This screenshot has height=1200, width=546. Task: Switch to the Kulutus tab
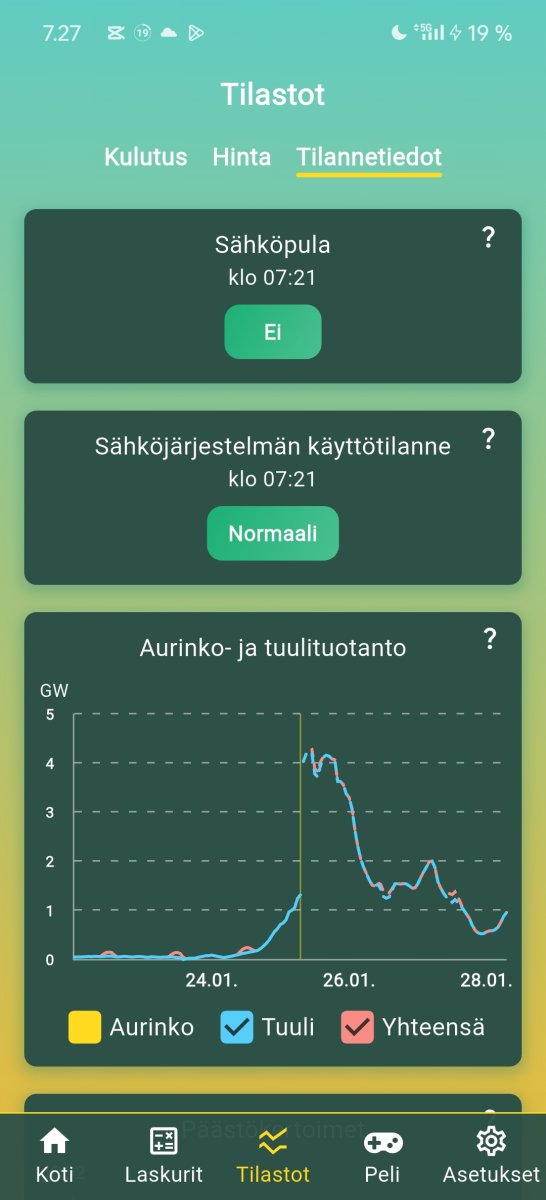coord(146,157)
